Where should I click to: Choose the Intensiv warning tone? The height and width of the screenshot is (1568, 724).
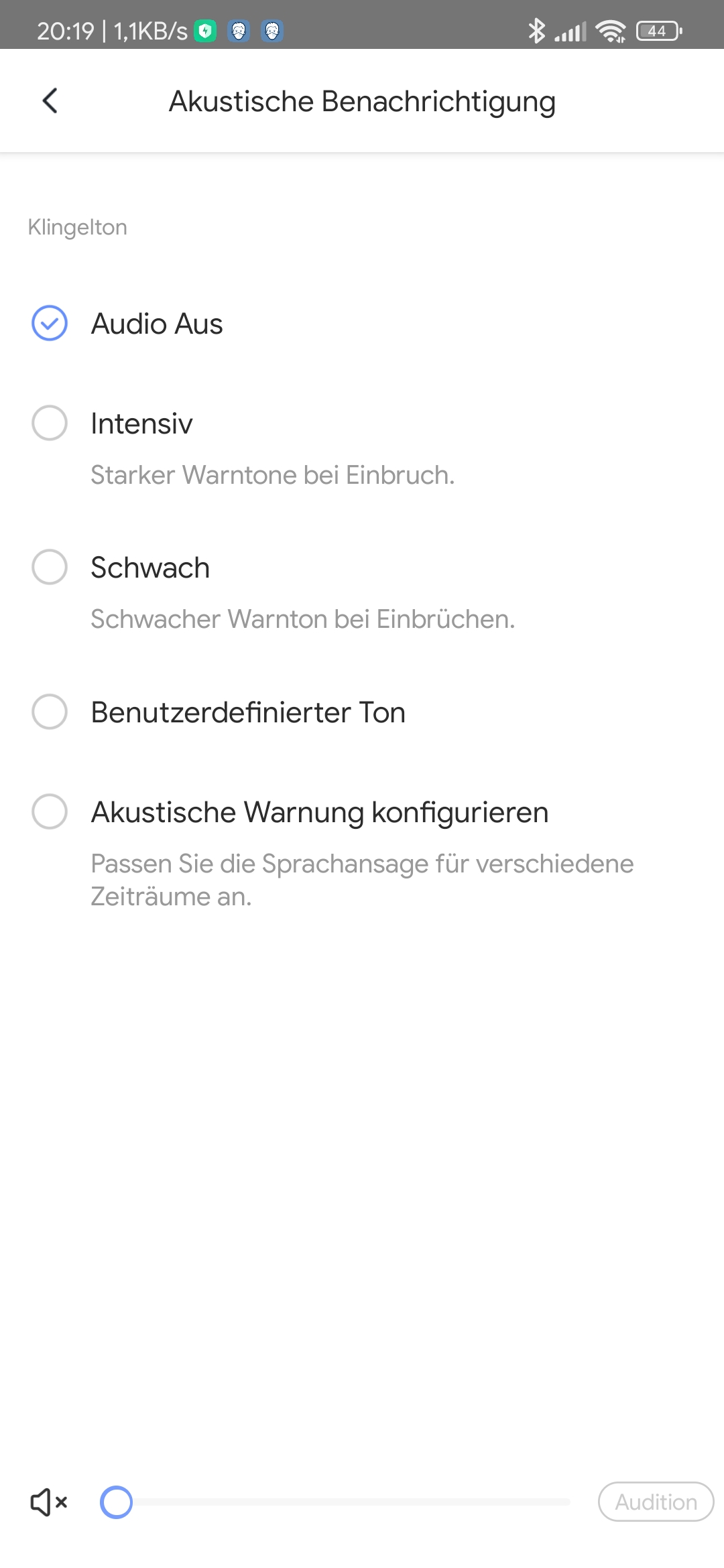[x=50, y=423]
